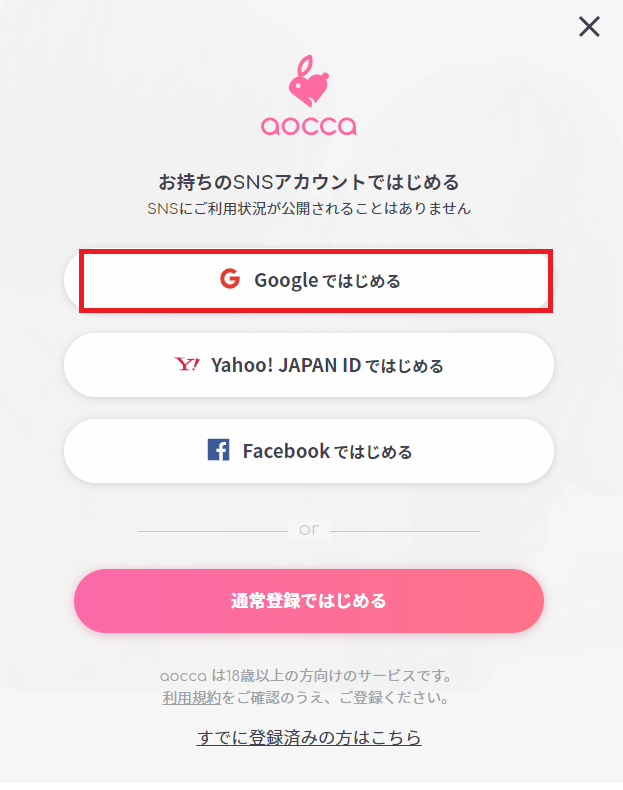Start with Facebook account

coord(308,451)
